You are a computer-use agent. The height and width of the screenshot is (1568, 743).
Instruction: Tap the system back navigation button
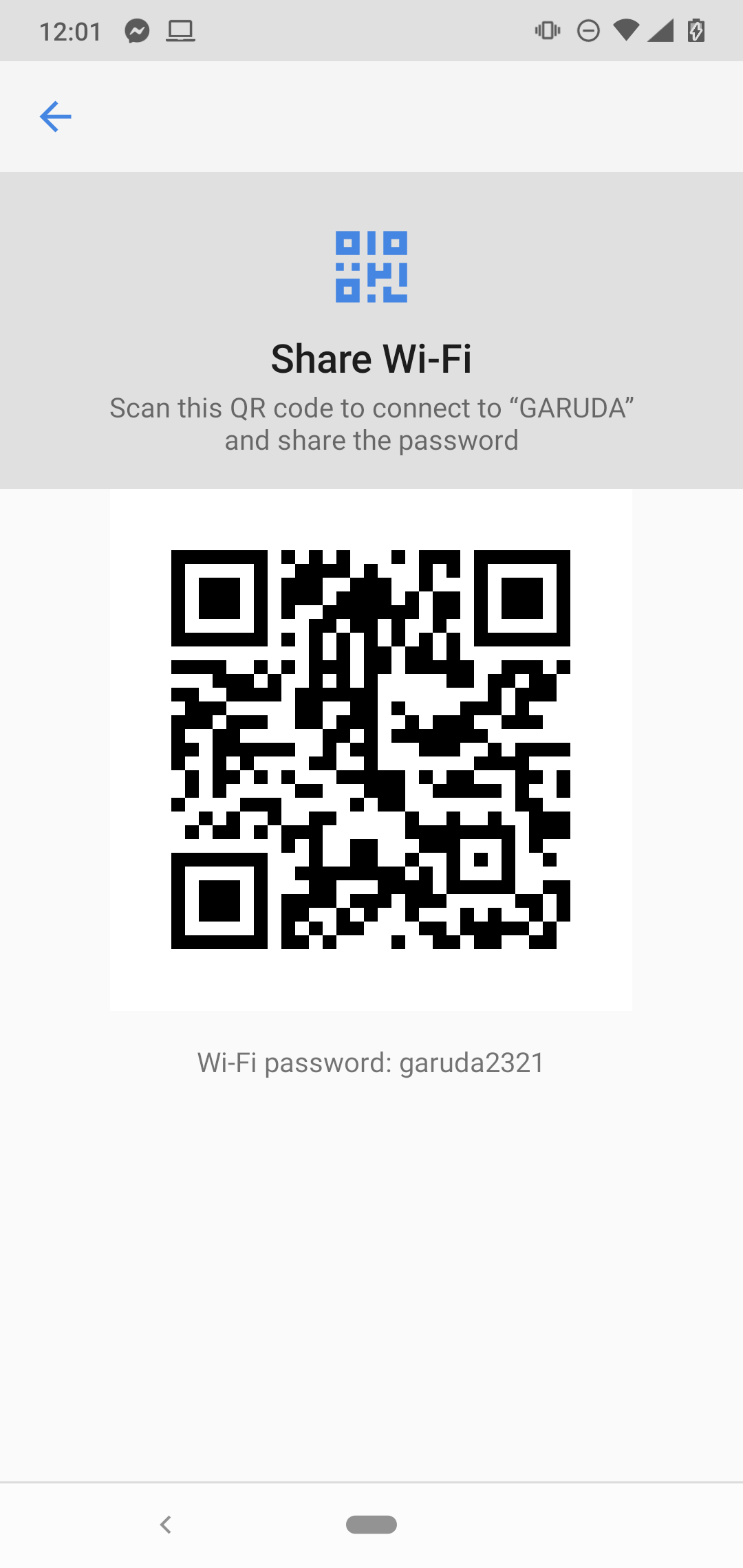pos(166,1525)
